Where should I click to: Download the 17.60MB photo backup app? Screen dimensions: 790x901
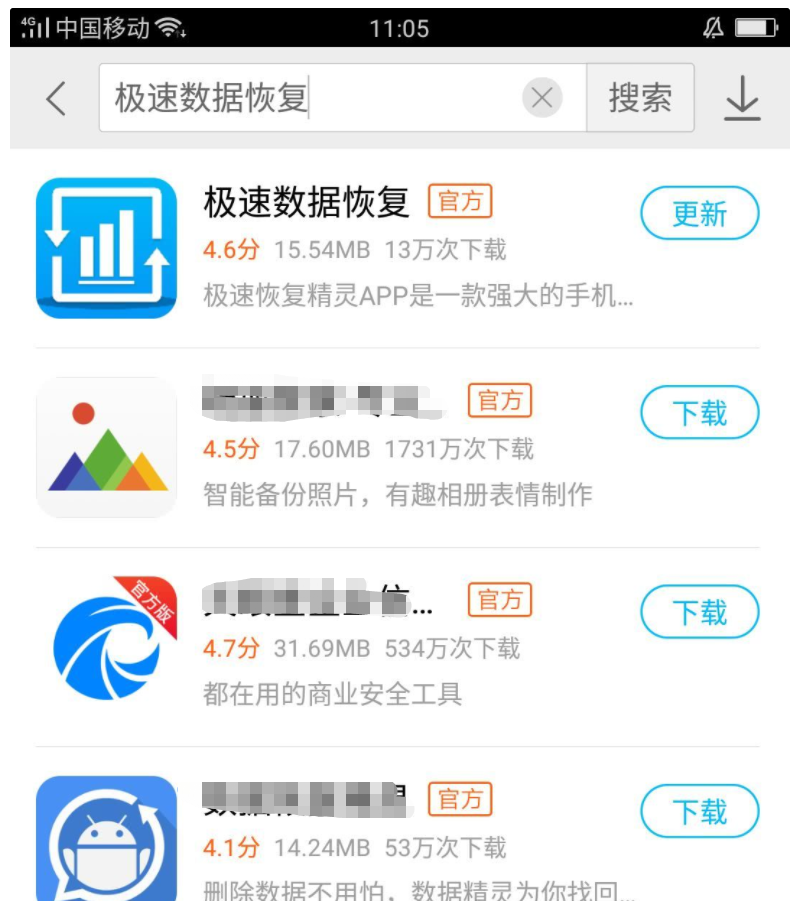click(699, 412)
